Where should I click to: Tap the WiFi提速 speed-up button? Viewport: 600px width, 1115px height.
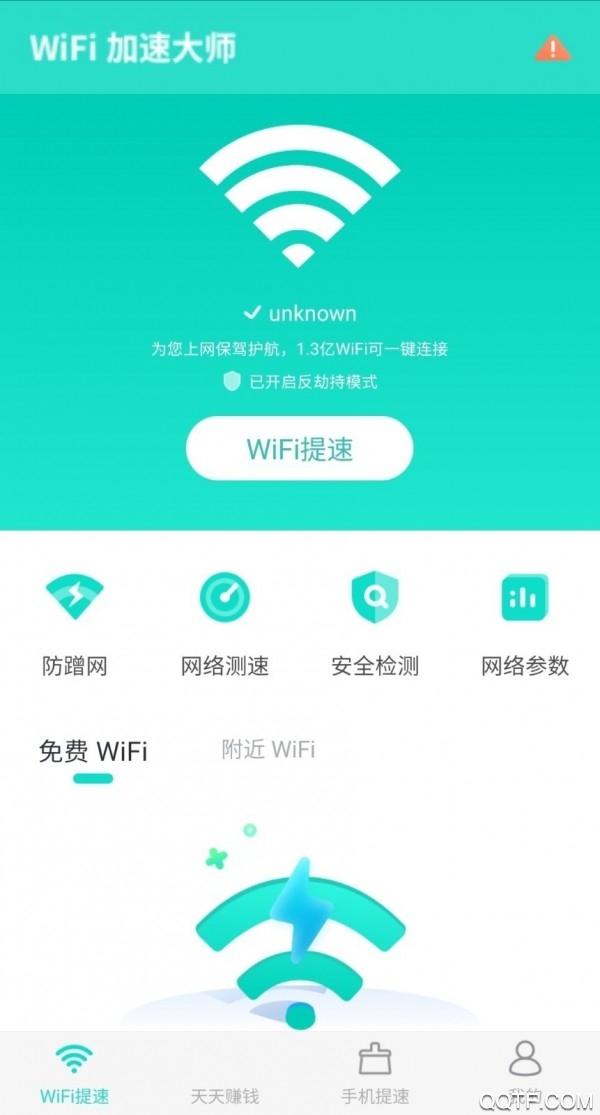coord(299,450)
